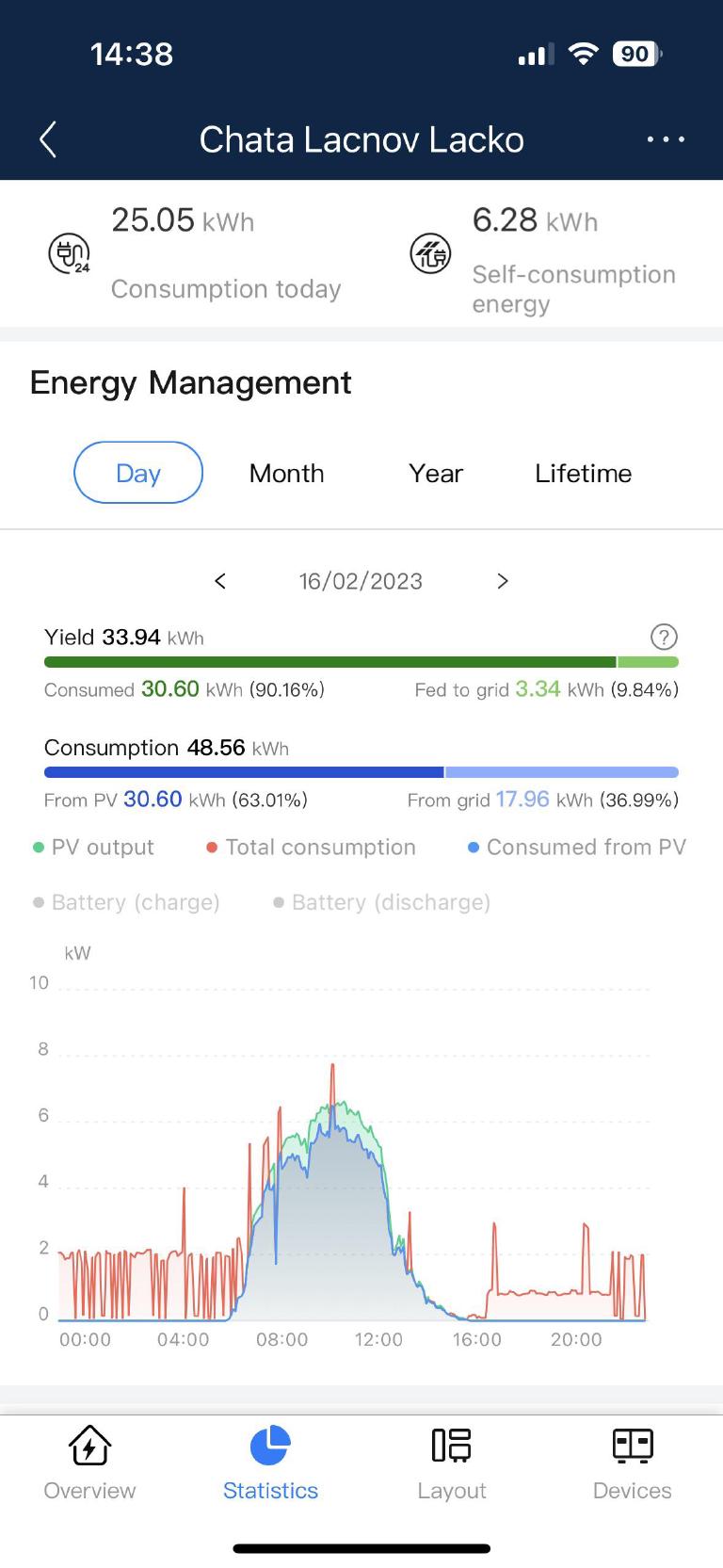
Task: Show Lifetime energy statistics
Action: pyautogui.click(x=583, y=473)
